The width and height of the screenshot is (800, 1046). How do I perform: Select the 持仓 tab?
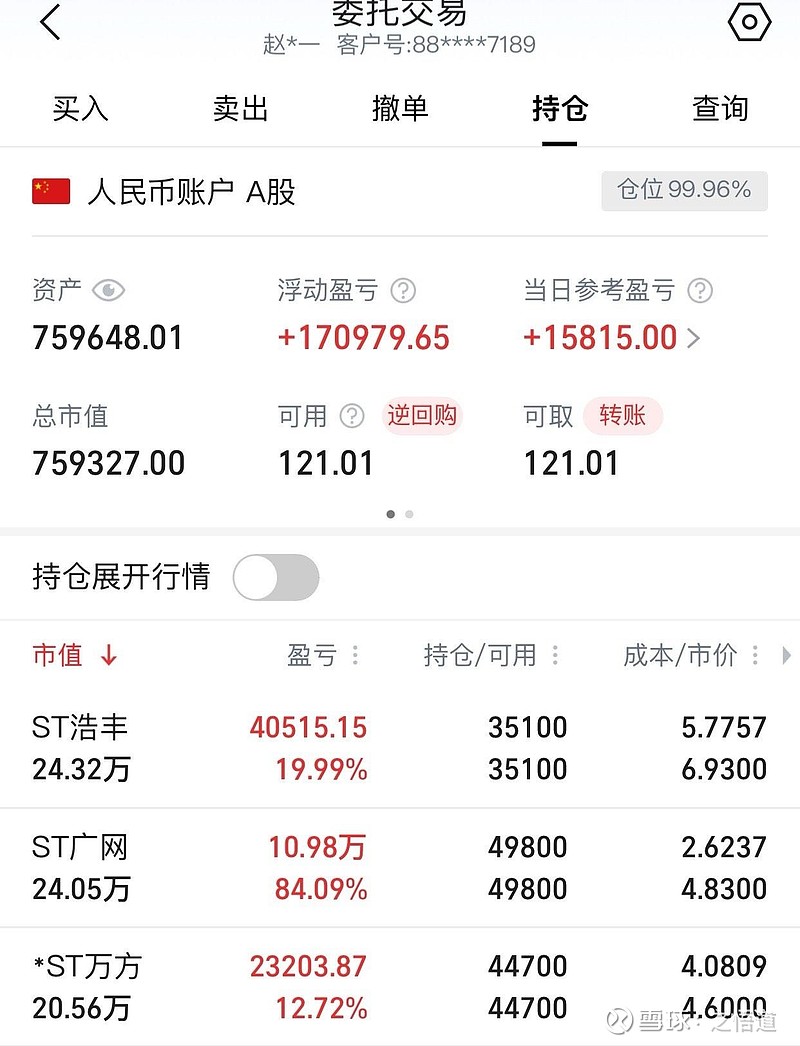[560, 108]
